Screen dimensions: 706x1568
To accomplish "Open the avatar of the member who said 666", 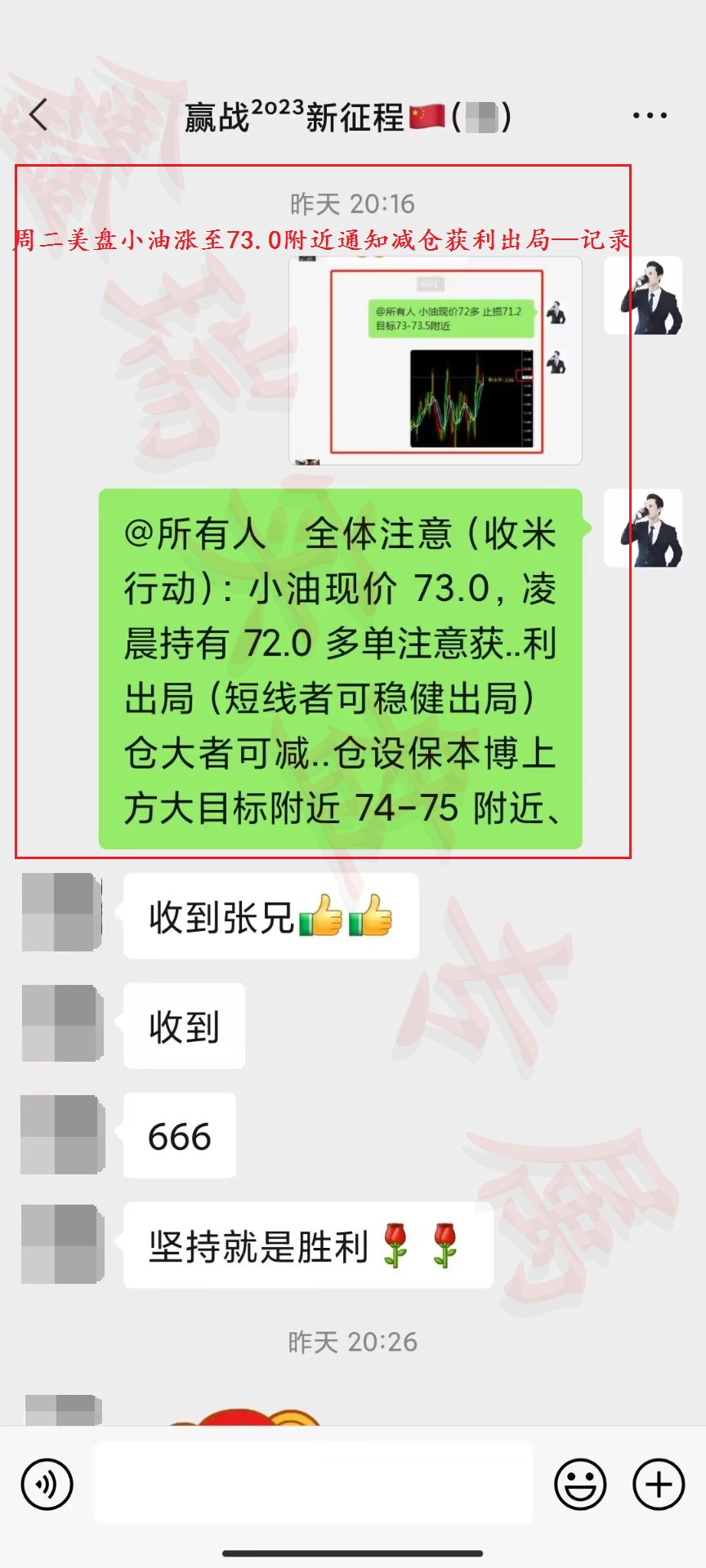I will pyautogui.click(x=62, y=1134).
